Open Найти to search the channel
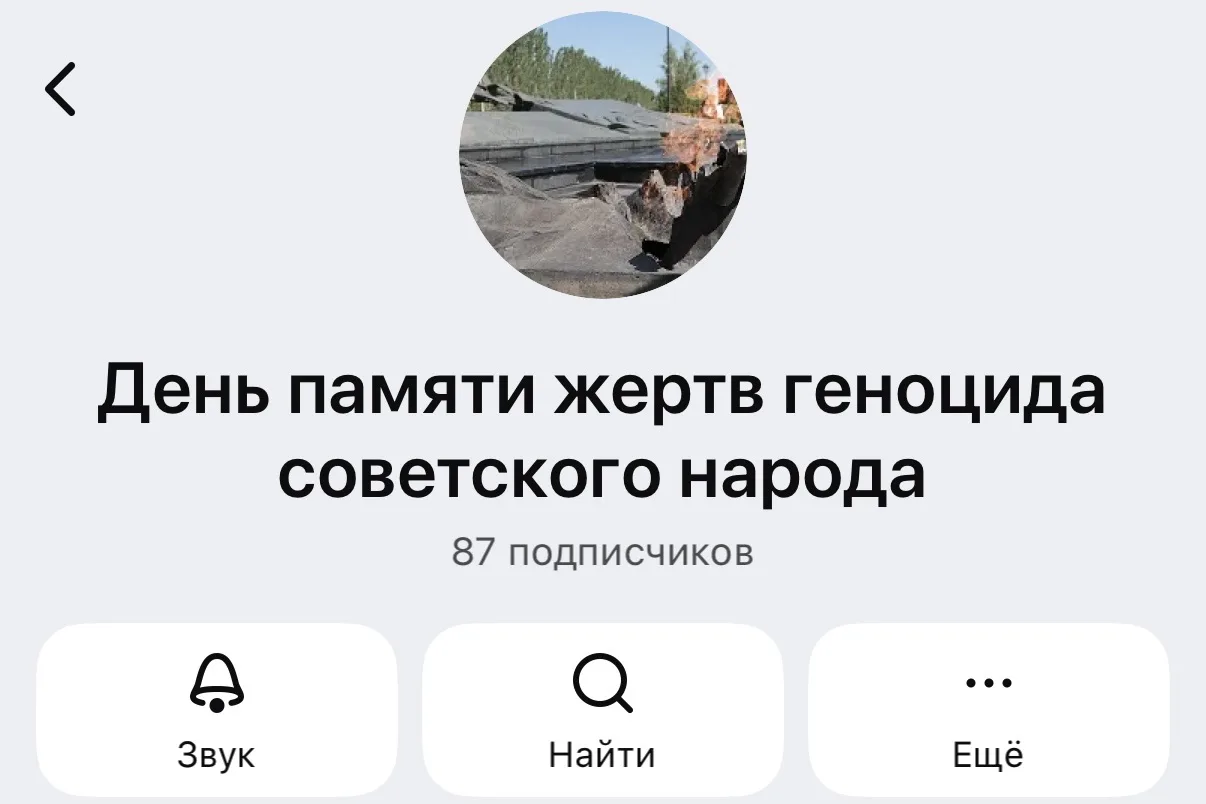The image size is (1206, 804). click(602, 710)
